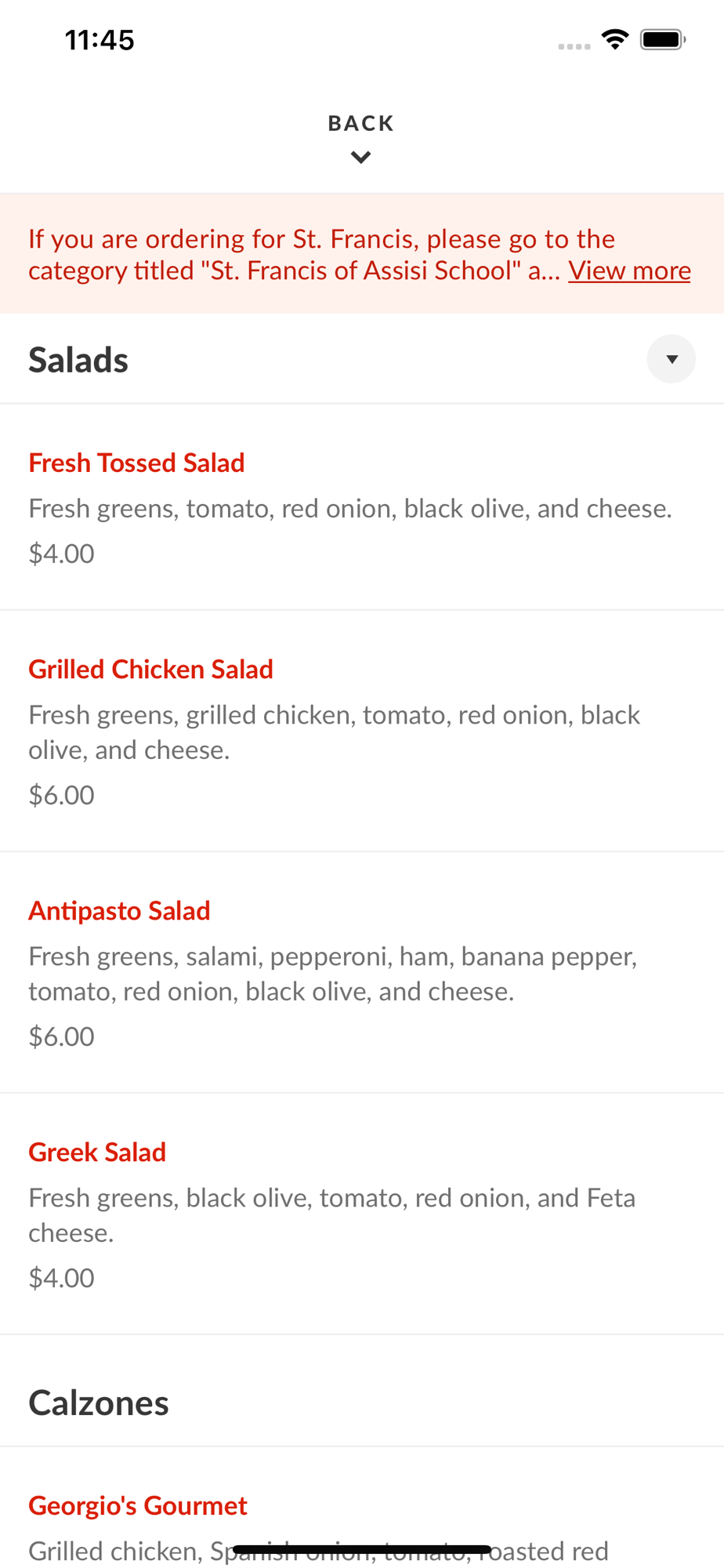
Task: Open the Salads category dropdown arrow
Action: (x=671, y=359)
